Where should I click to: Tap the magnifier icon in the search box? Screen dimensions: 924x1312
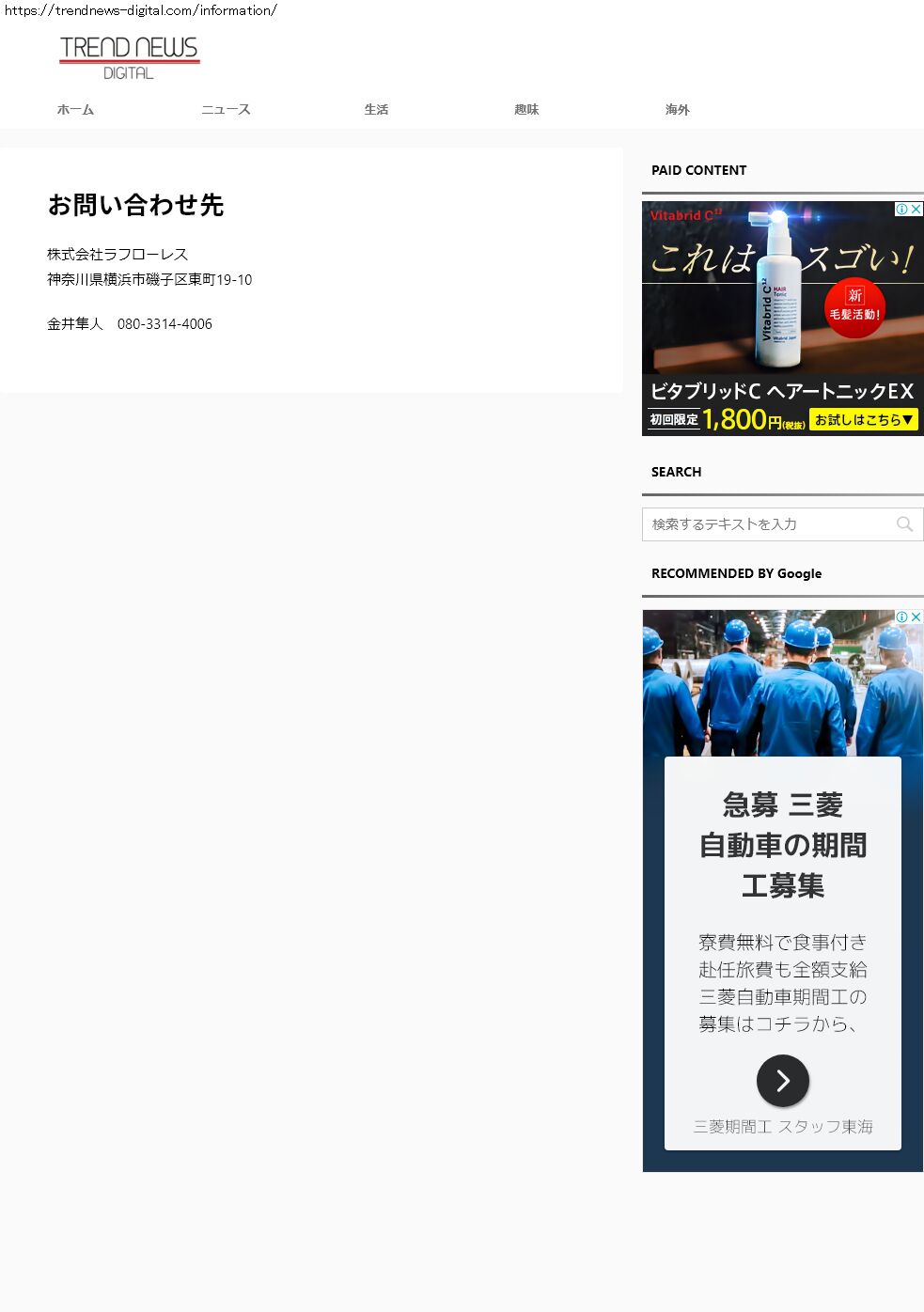point(904,524)
